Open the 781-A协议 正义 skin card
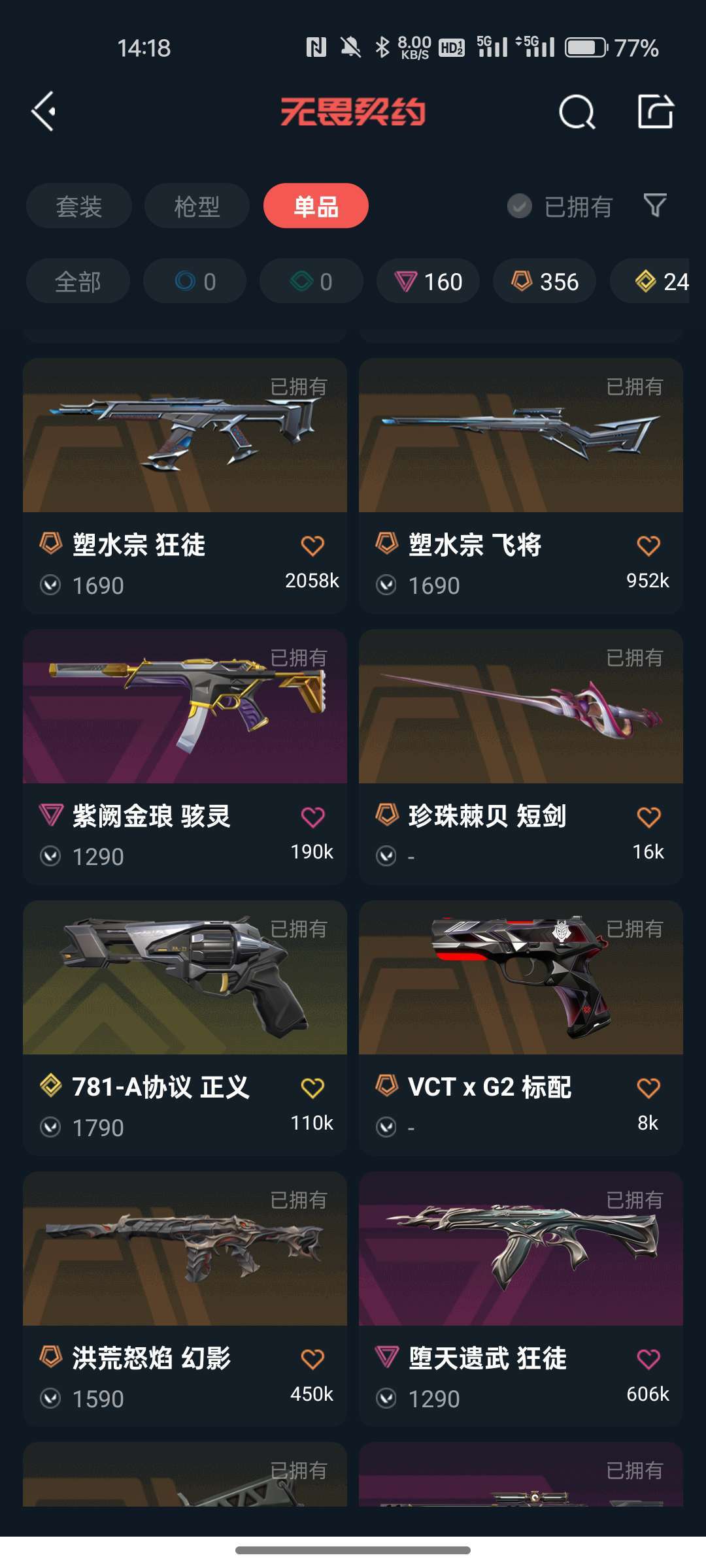706x1568 pixels. [x=185, y=1028]
